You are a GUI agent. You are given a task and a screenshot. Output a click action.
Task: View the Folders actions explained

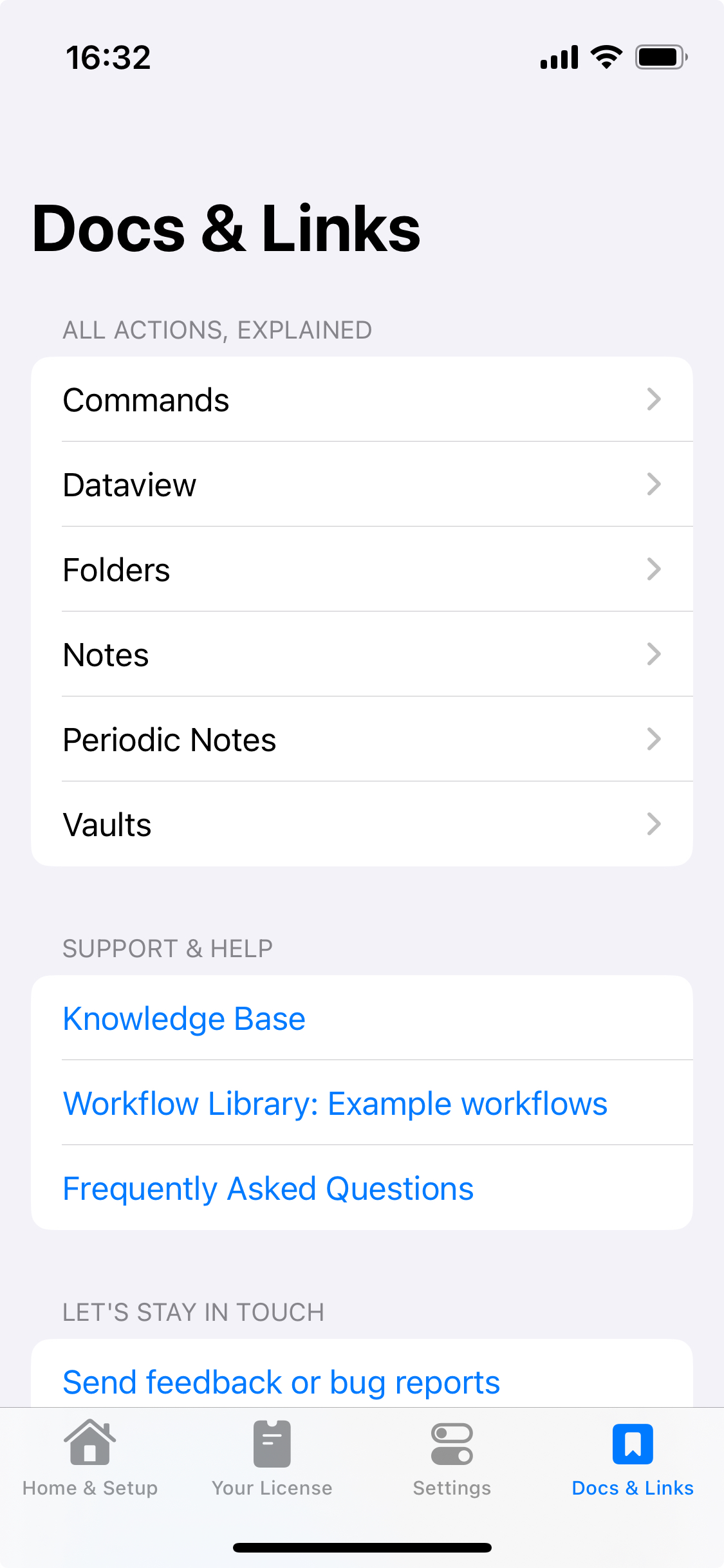360,570
